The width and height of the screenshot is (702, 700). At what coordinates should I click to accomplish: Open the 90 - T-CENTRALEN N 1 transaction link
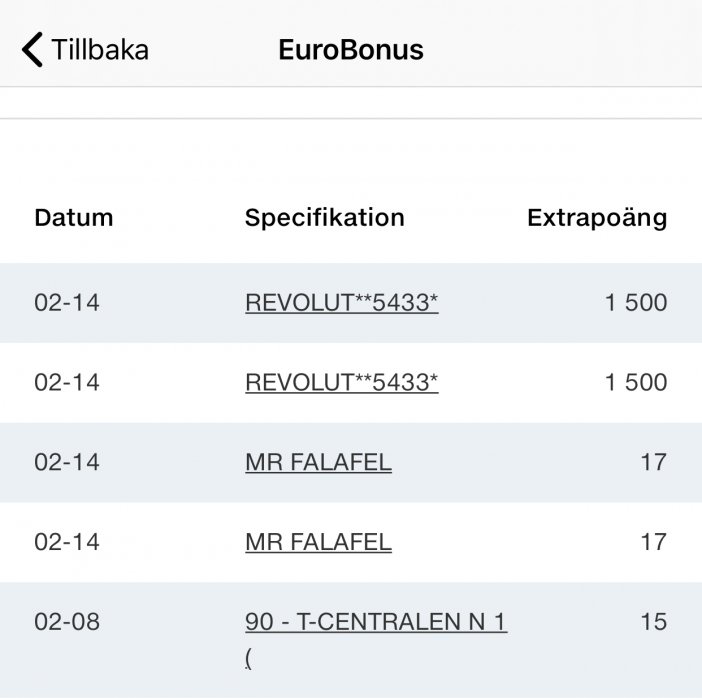(375, 623)
